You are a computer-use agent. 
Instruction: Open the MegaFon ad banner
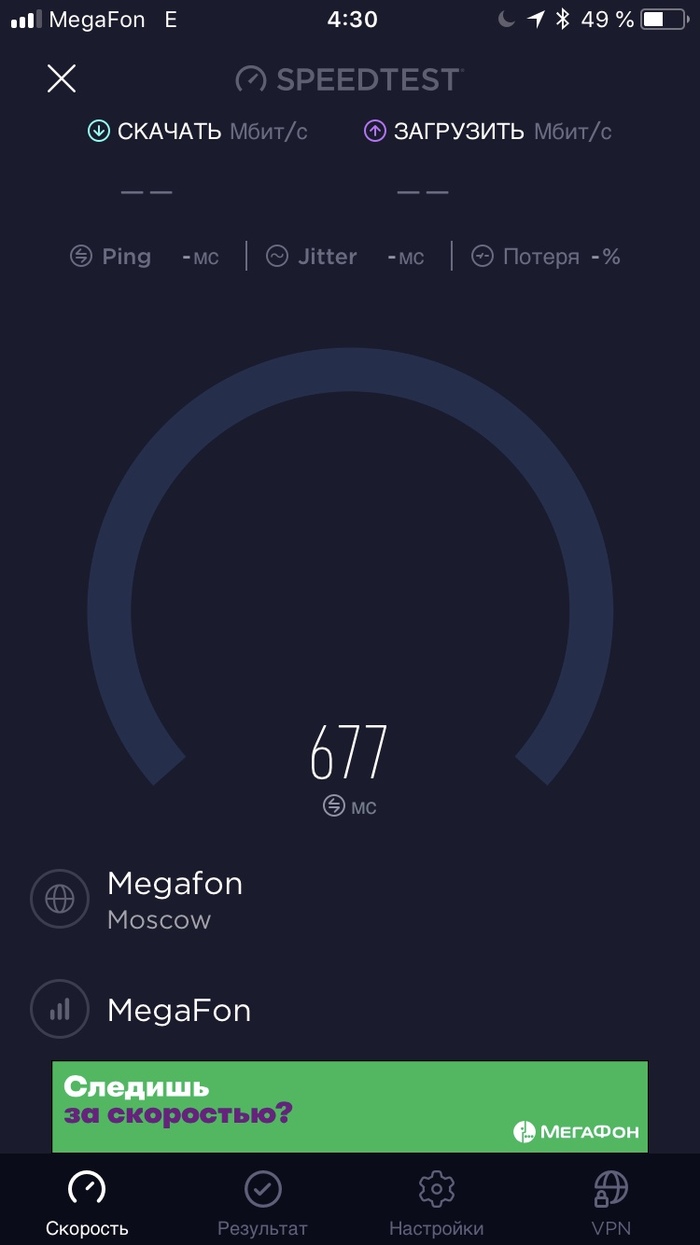coord(350,1106)
